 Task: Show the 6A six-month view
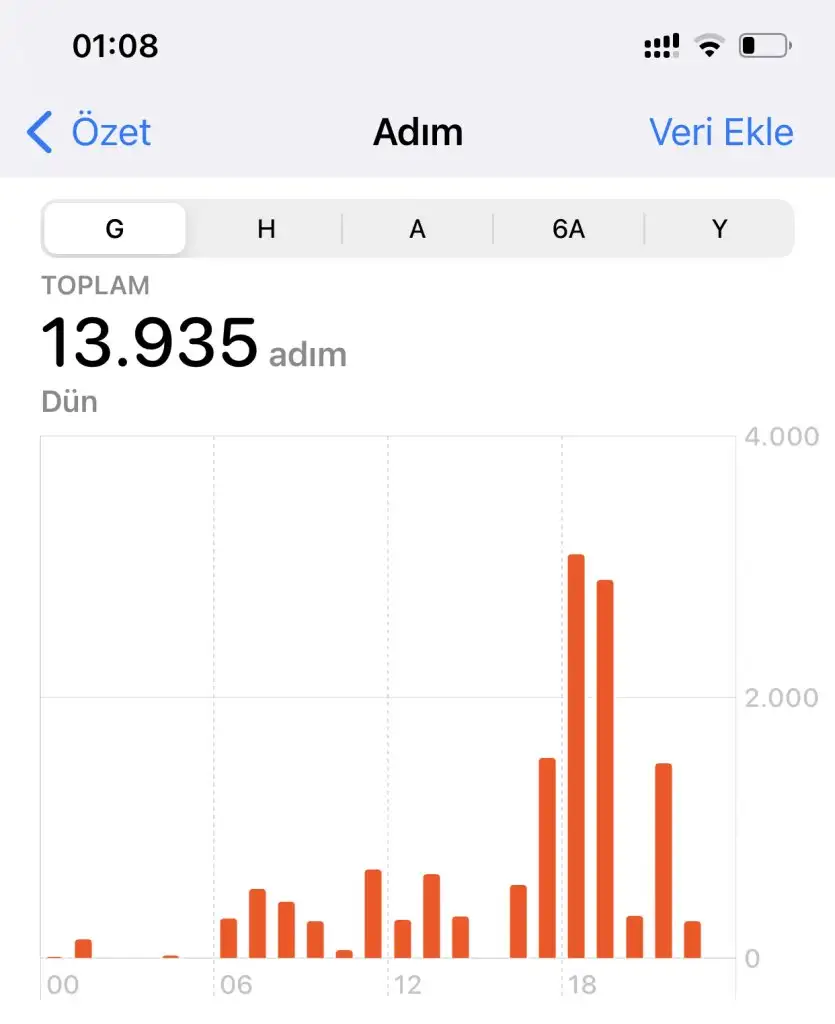click(568, 229)
